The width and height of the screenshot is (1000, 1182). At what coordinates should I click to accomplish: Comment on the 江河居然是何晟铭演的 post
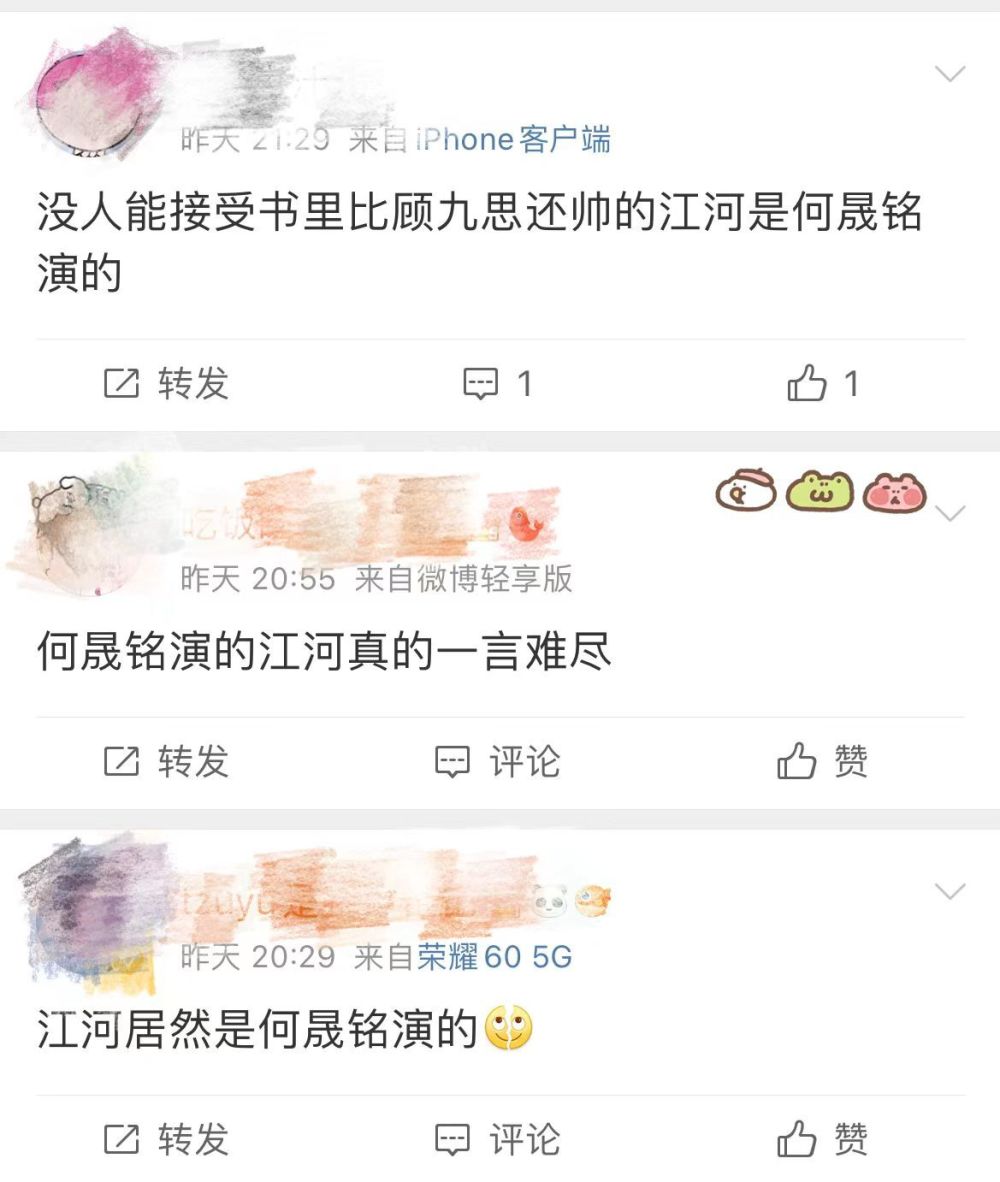pyautogui.click(x=497, y=1140)
